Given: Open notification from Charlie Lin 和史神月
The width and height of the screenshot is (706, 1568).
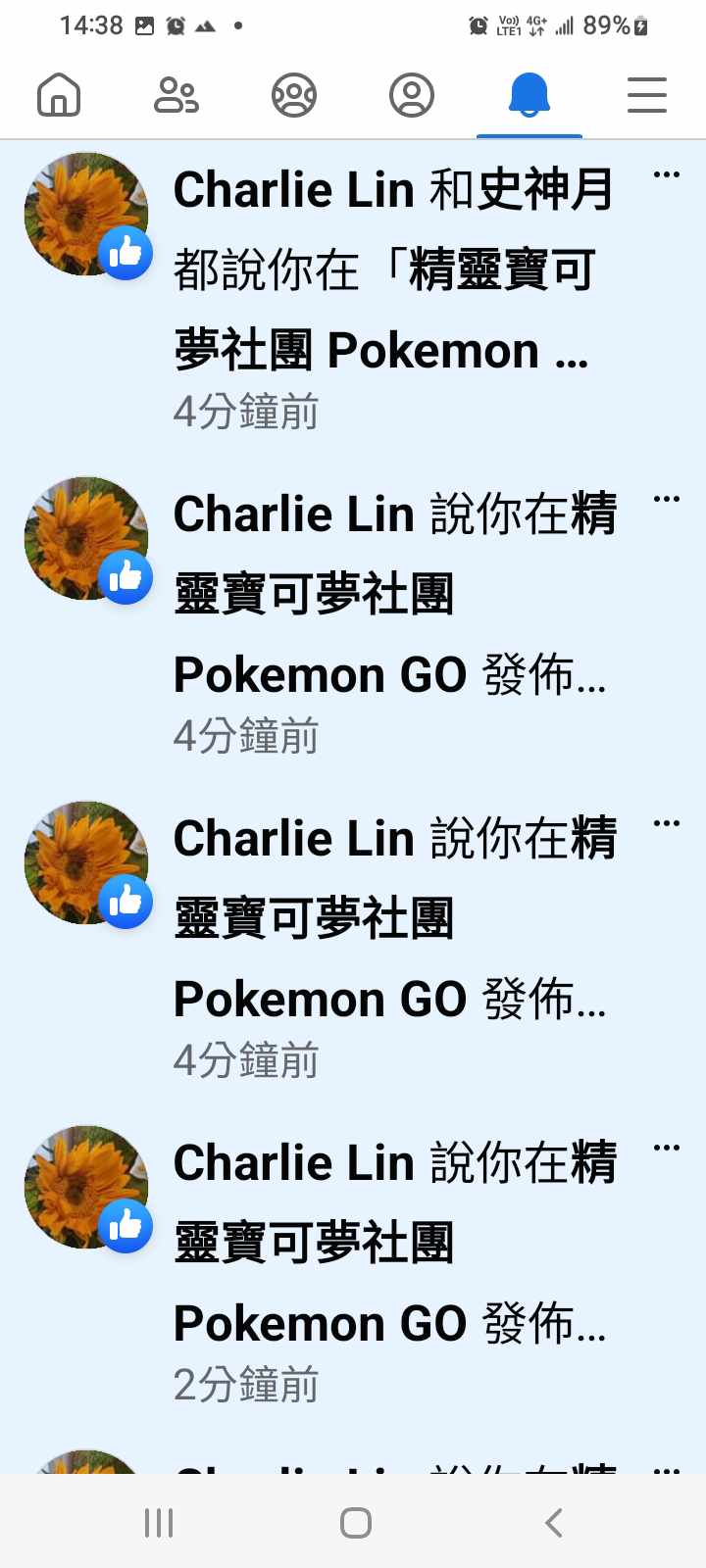Looking at the screenshot, I should [392, 294].
